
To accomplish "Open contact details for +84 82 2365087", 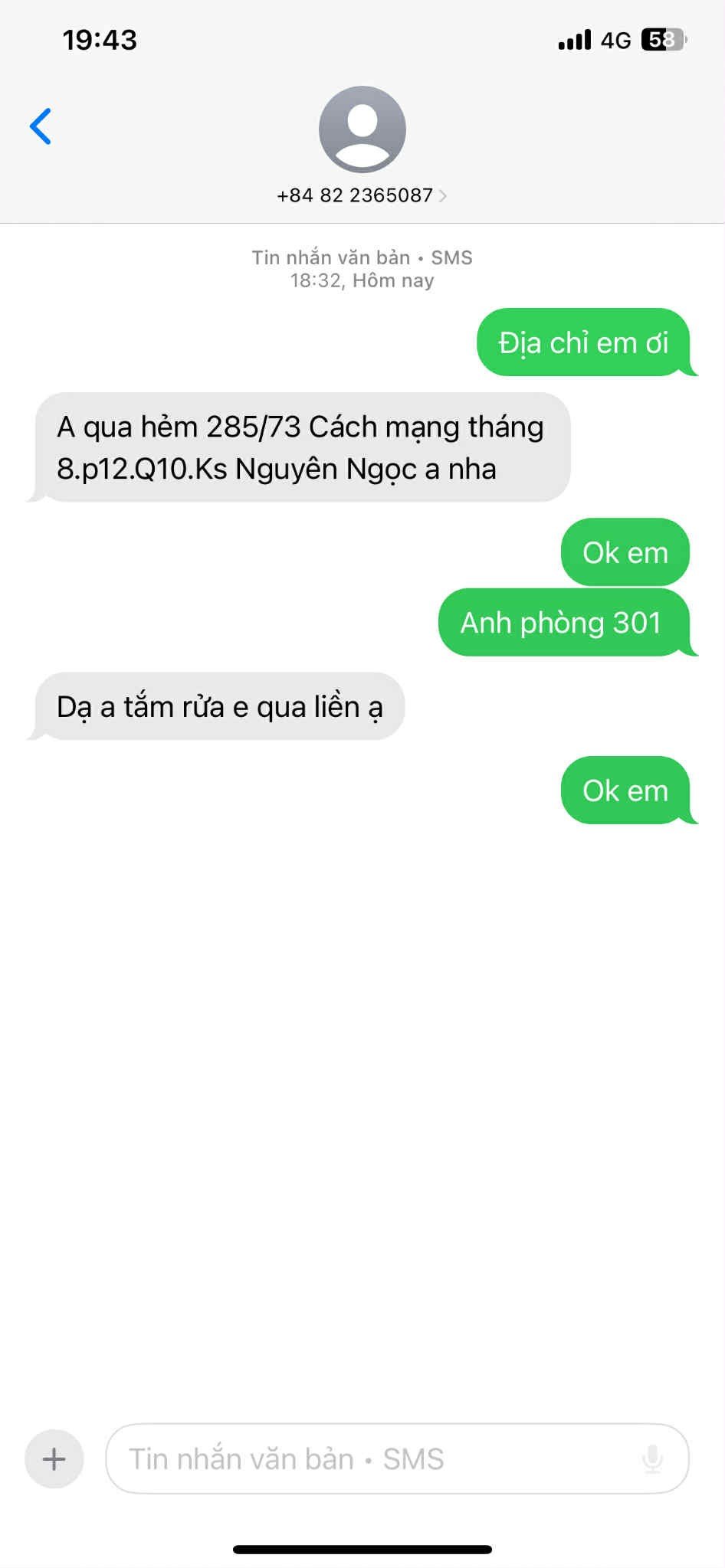I will [362, 195].
